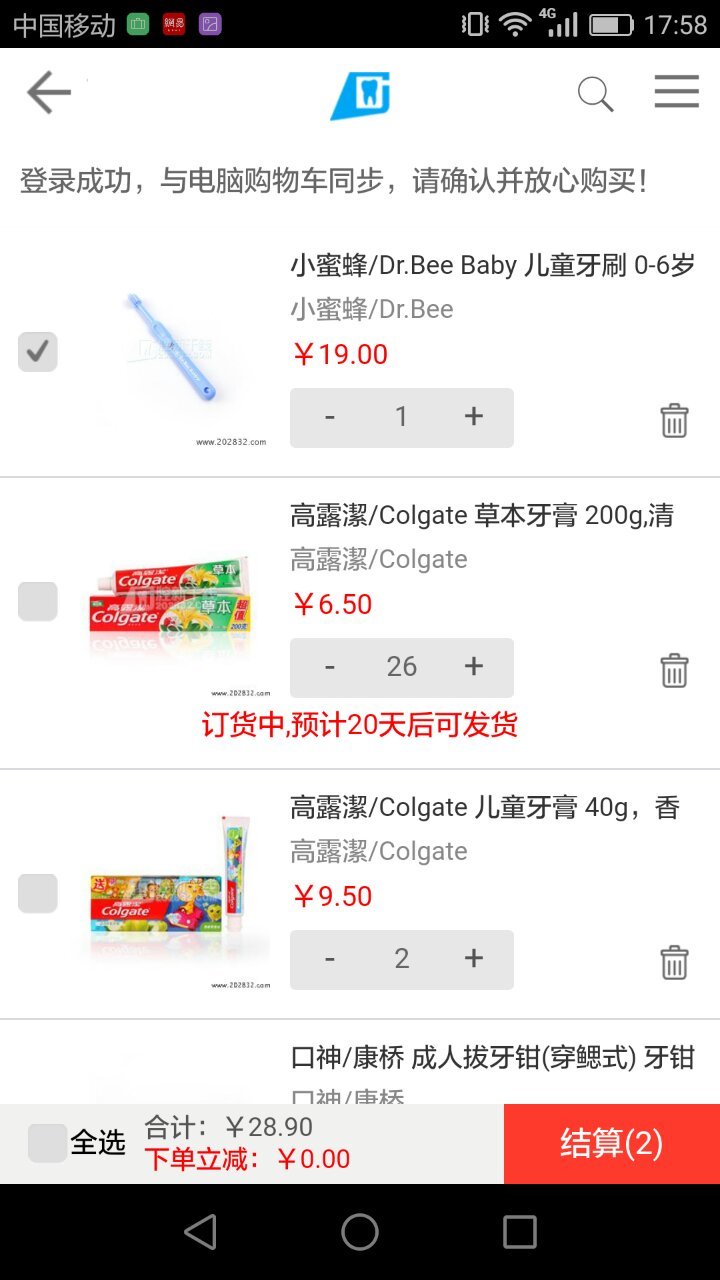Increase quantity of Colgate 草本牙膏
Screen dimensions: 720x1280
point(474,667)
